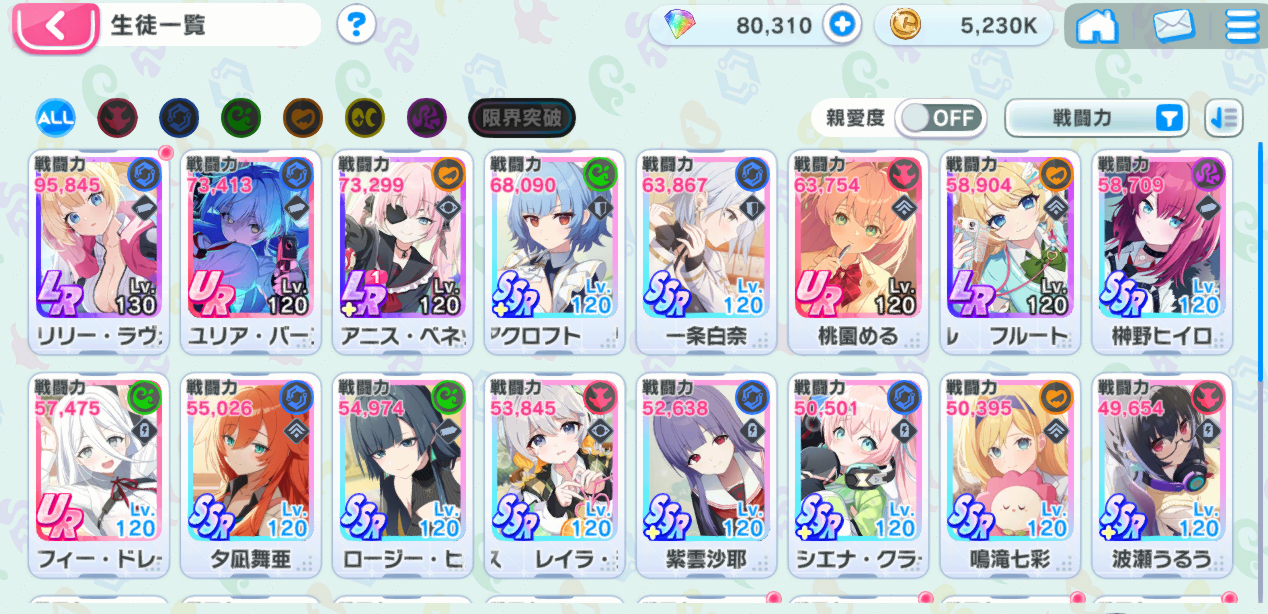Add more gems with the plus button
Screen dimensions: 1268x614
842,26
